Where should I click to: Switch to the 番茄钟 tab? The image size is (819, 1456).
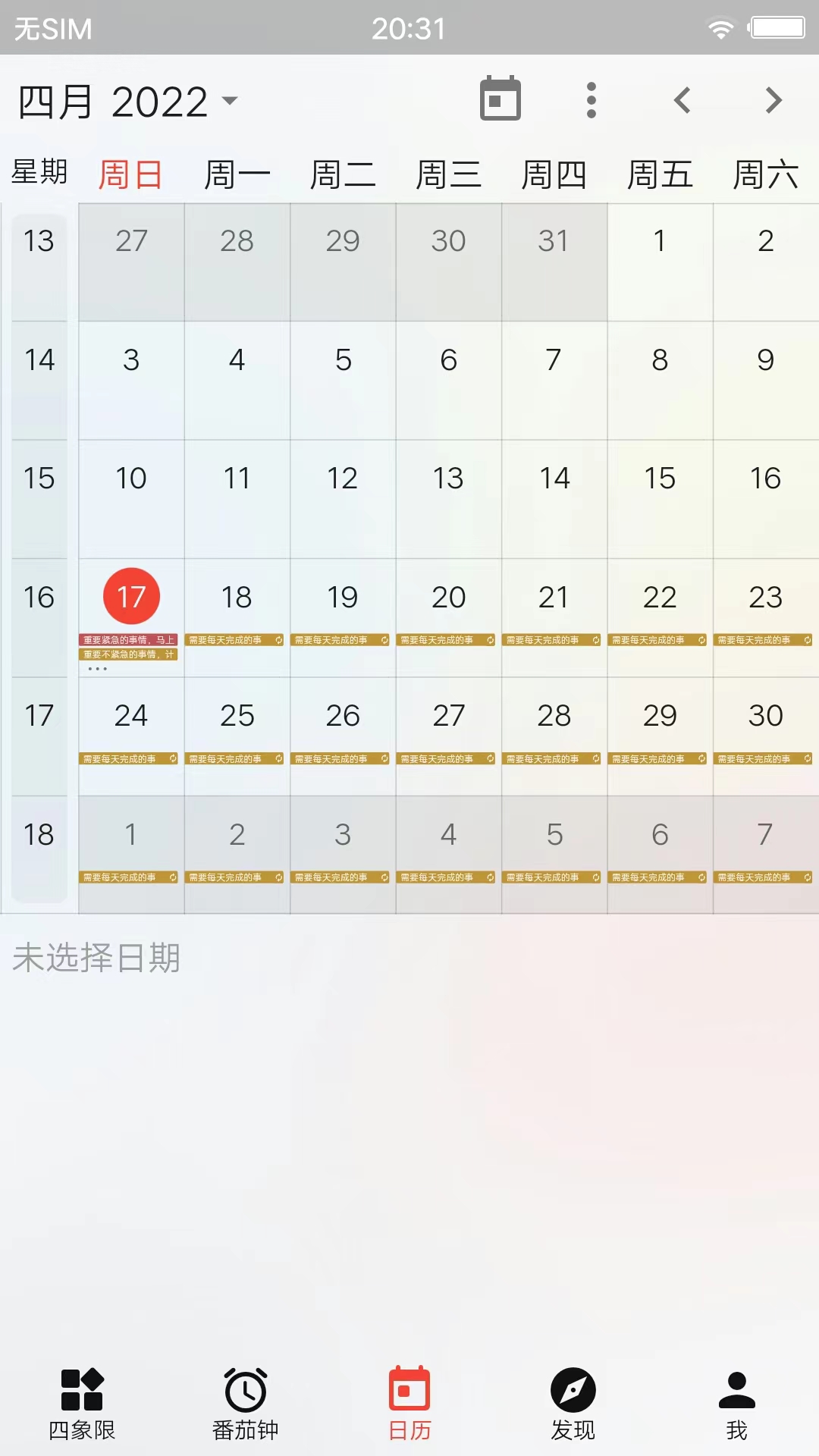[246, 1403]
